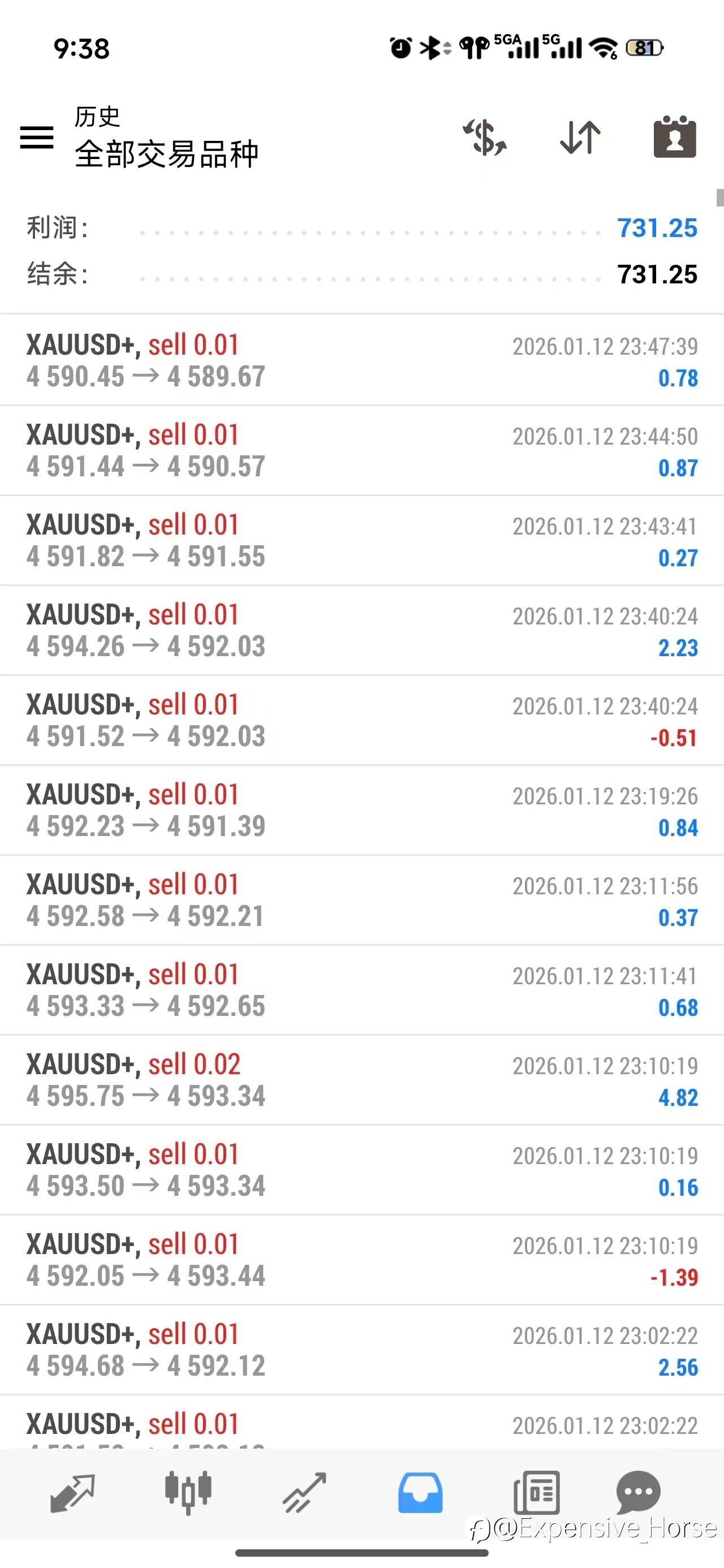Open the sort order arrows
Image resolution: width=724 pixels, height=1568 pixels.
580,137
